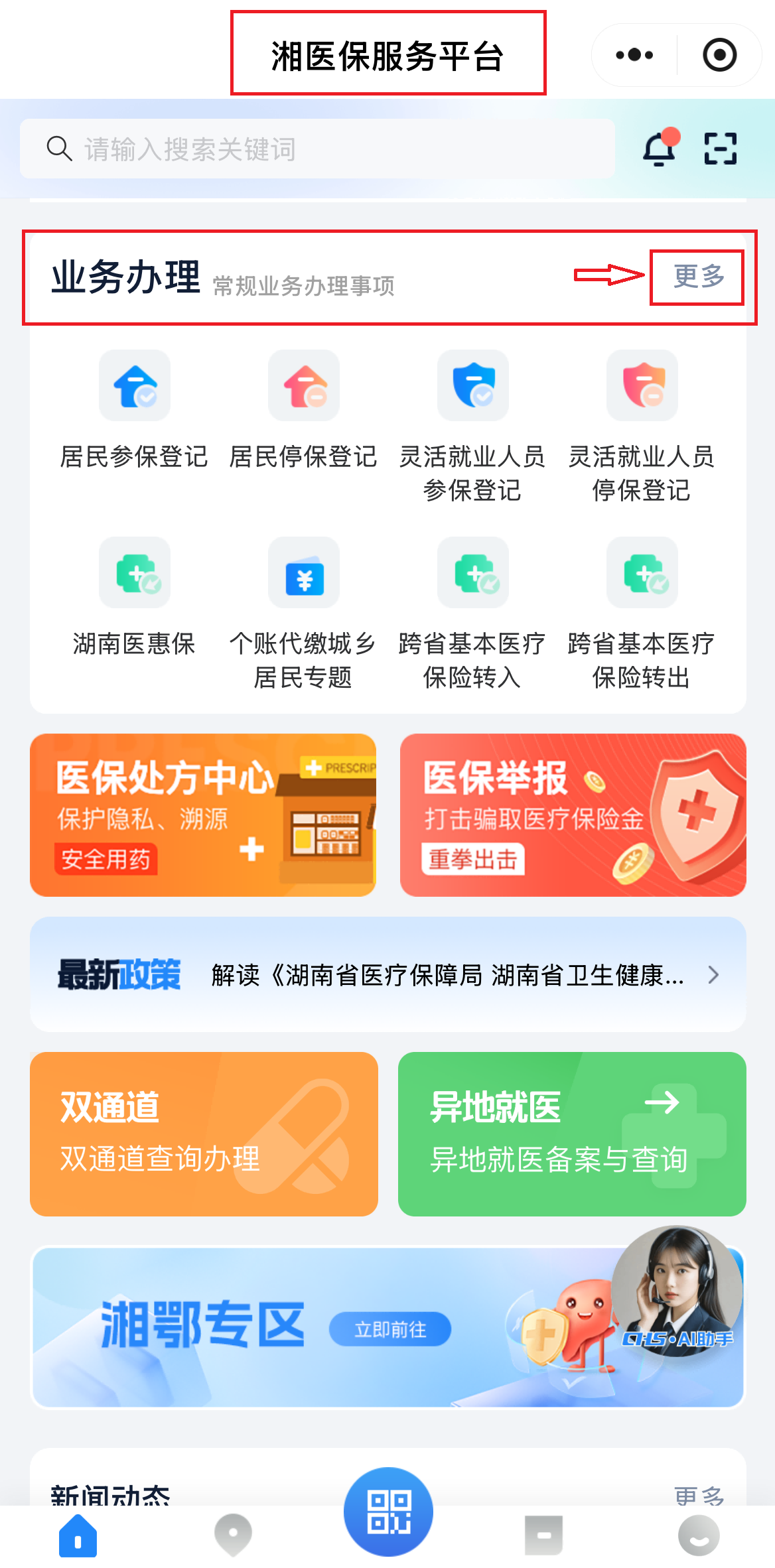775x1568 pixels.
Task: Open 跨省基本医疗保险转入
Action: (x=472, y=612)
